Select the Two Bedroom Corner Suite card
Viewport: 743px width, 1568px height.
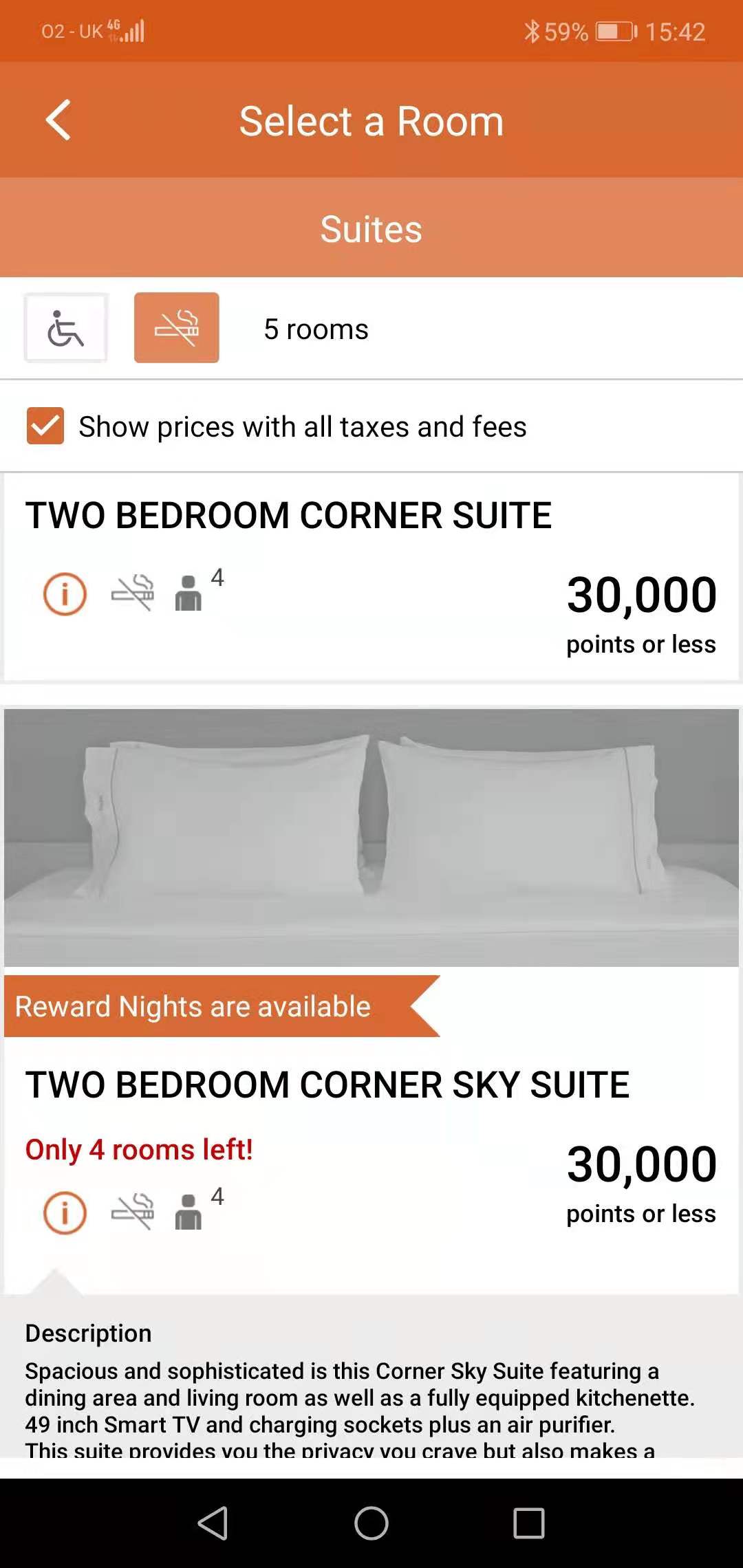[x=371, y=577]
